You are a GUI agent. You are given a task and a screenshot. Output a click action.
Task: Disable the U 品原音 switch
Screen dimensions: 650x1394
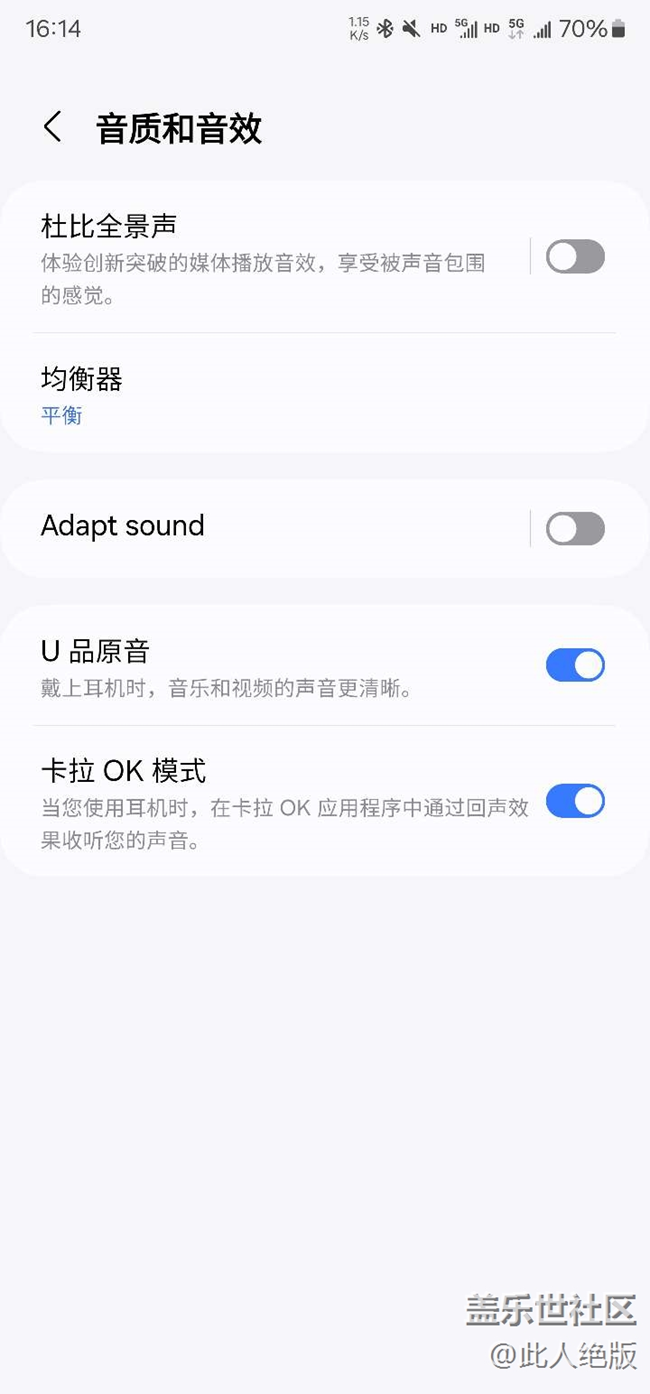coord(575,665)
